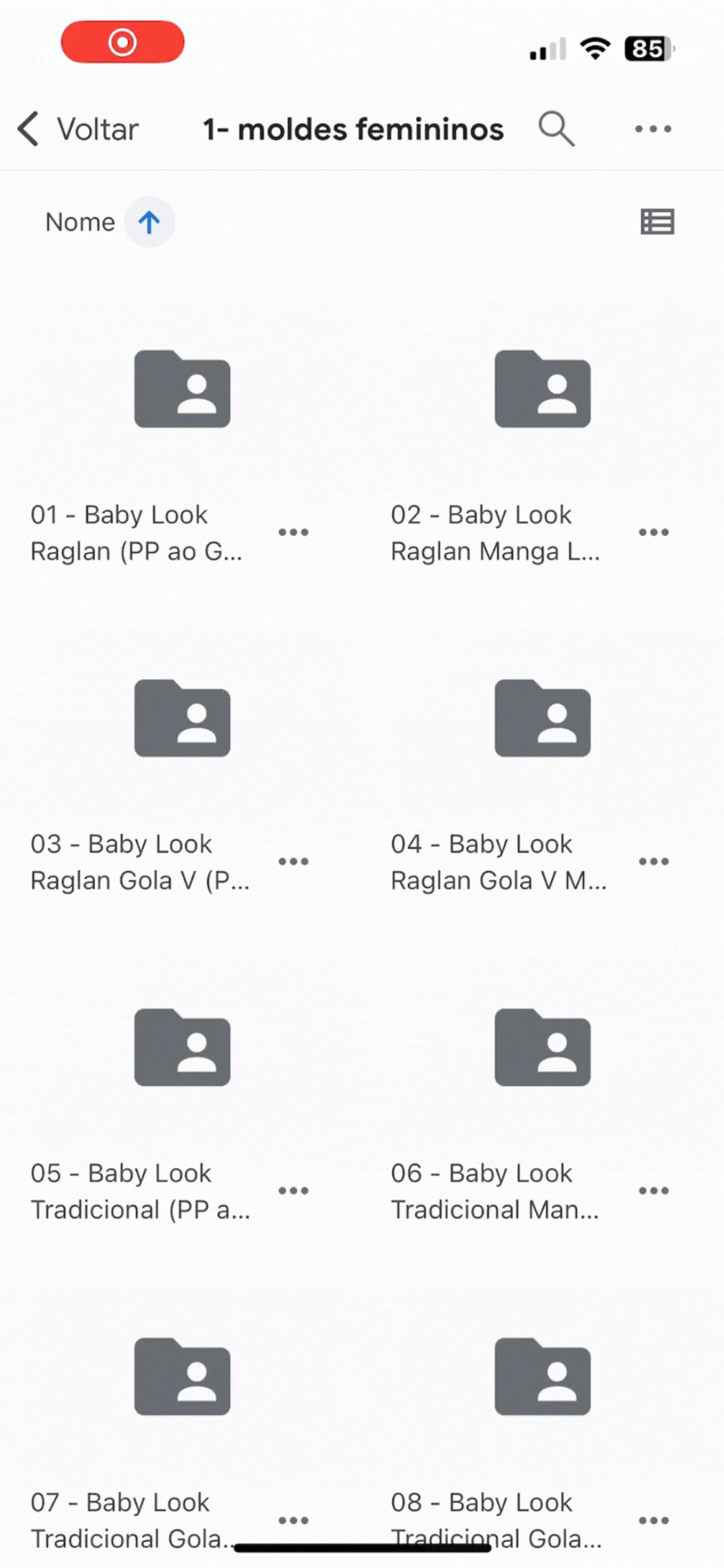Show options for folder 01 - Baby Look Raglan
This screenshot has height=1568, width=724.
pos(294,532)
